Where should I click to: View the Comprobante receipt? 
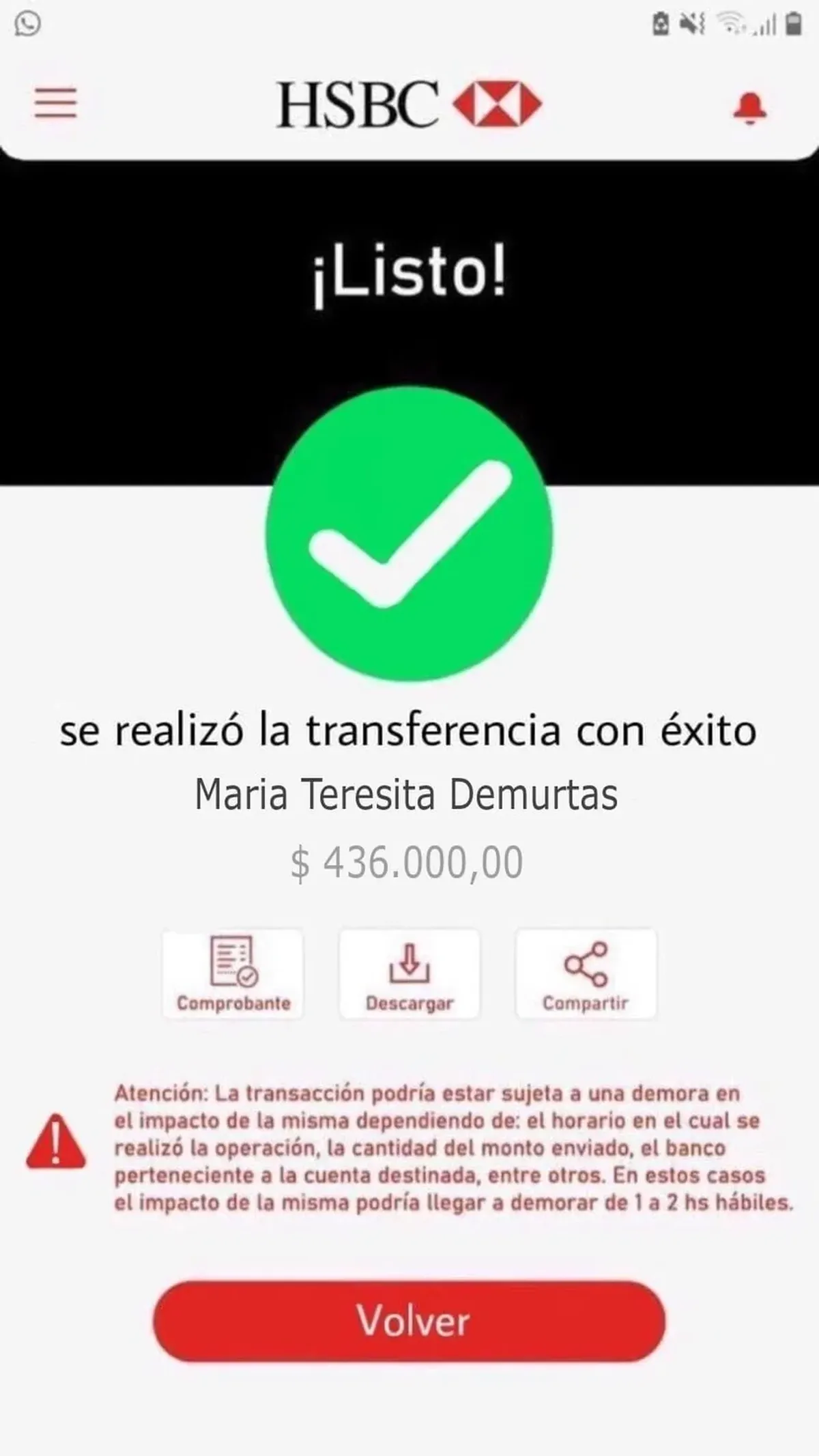pyautogui.click(x=233, y=973)
